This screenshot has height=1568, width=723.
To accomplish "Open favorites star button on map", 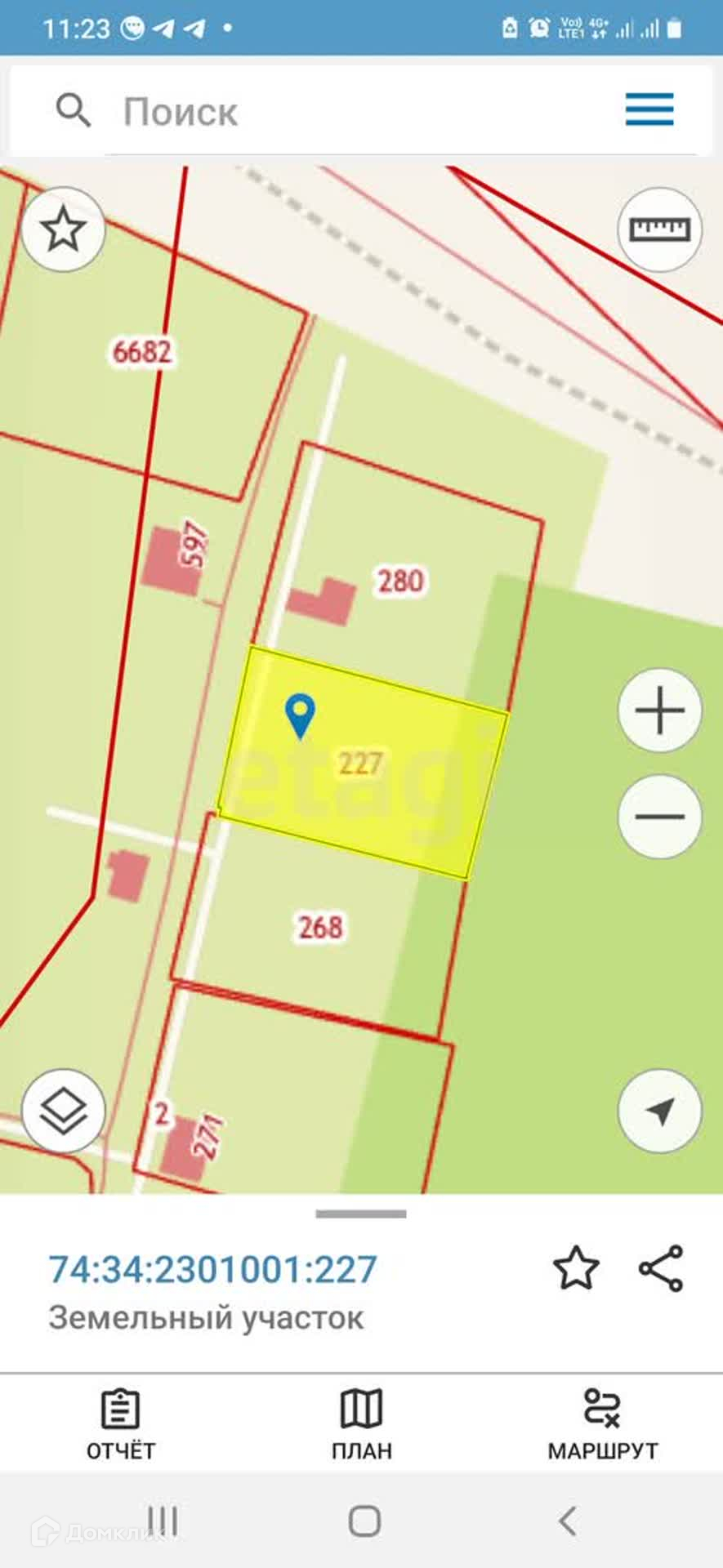I will coord(63,229).
